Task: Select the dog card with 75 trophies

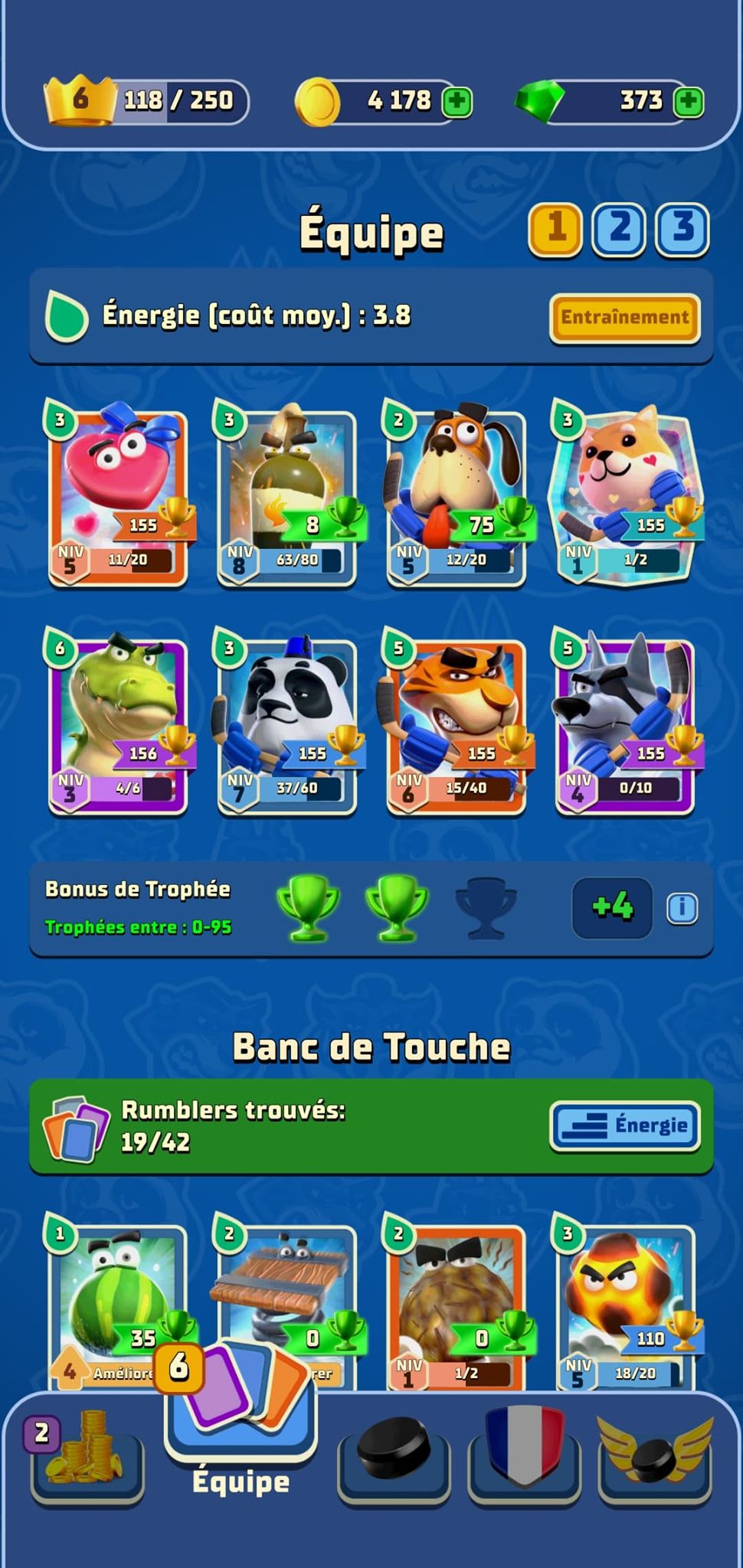Action: coord(454,490)
